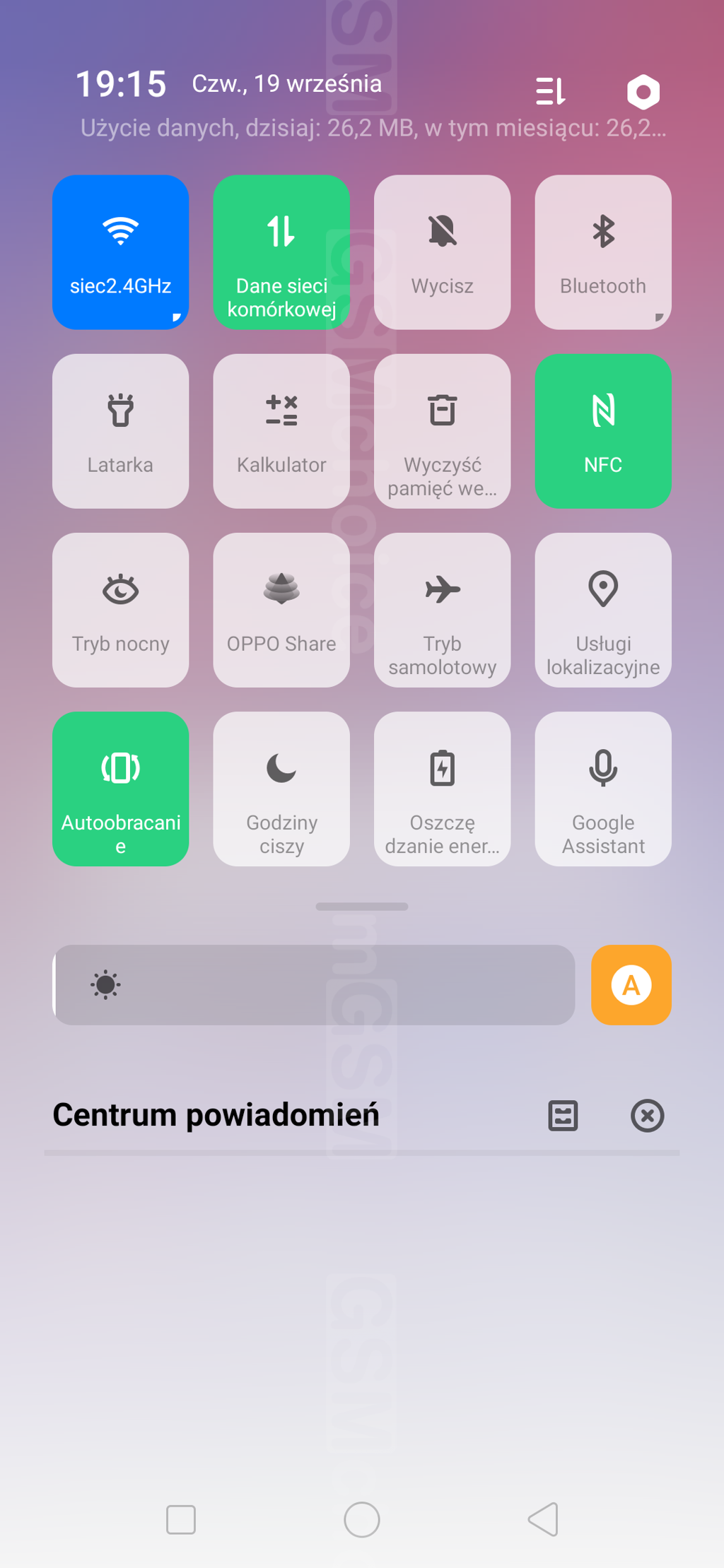Turn off NFC
The width and height of the screenshot is (724, 1568).
tap(603, 431)
